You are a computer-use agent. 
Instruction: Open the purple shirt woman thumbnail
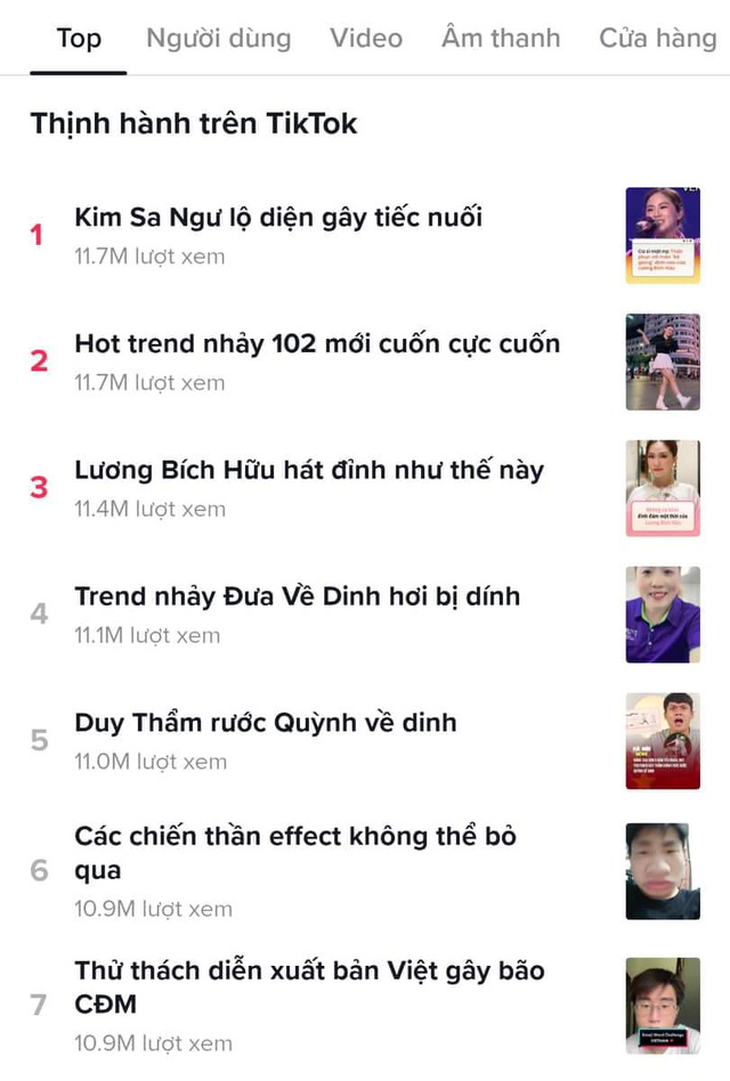pos(663,614)
